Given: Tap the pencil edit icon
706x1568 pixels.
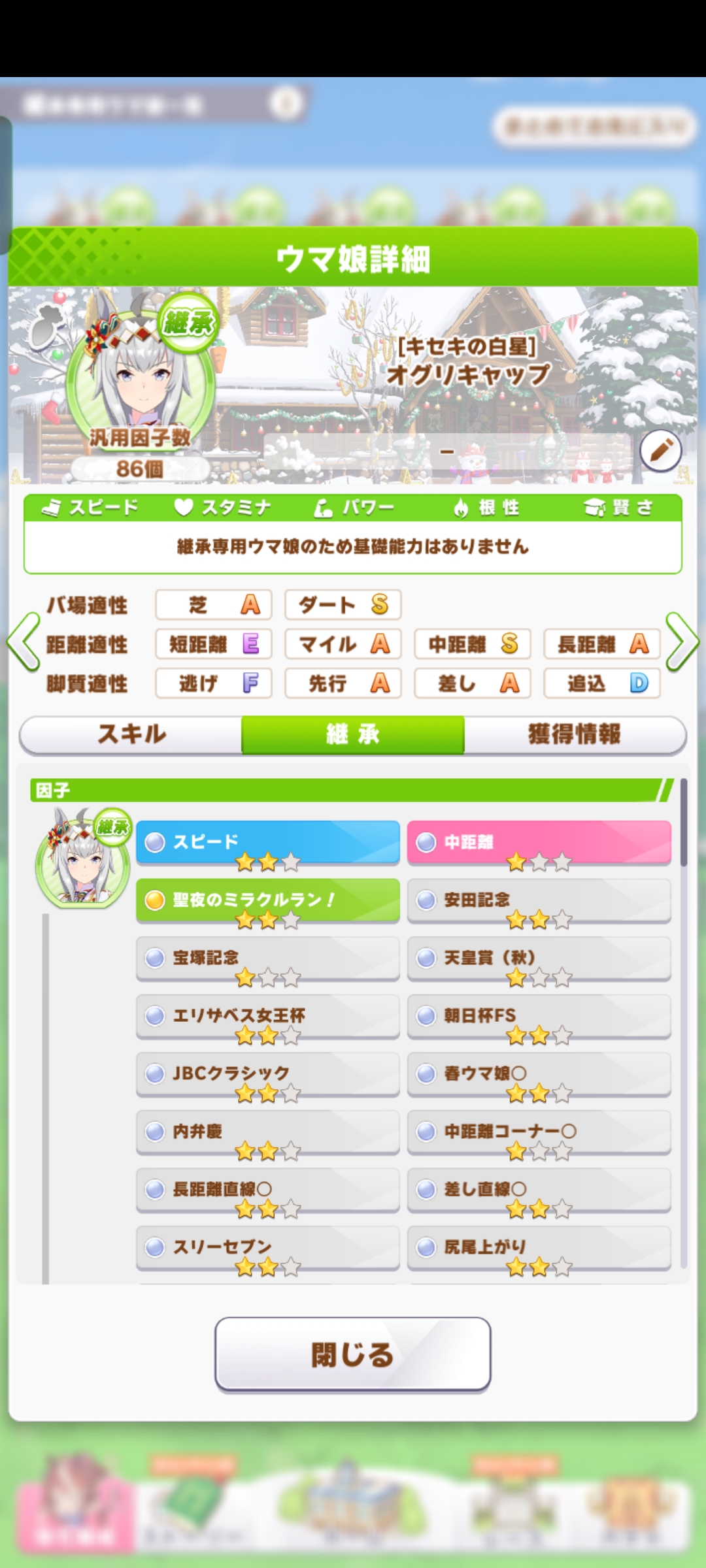Looking at the screenshot, I should [x=660, y=451].
